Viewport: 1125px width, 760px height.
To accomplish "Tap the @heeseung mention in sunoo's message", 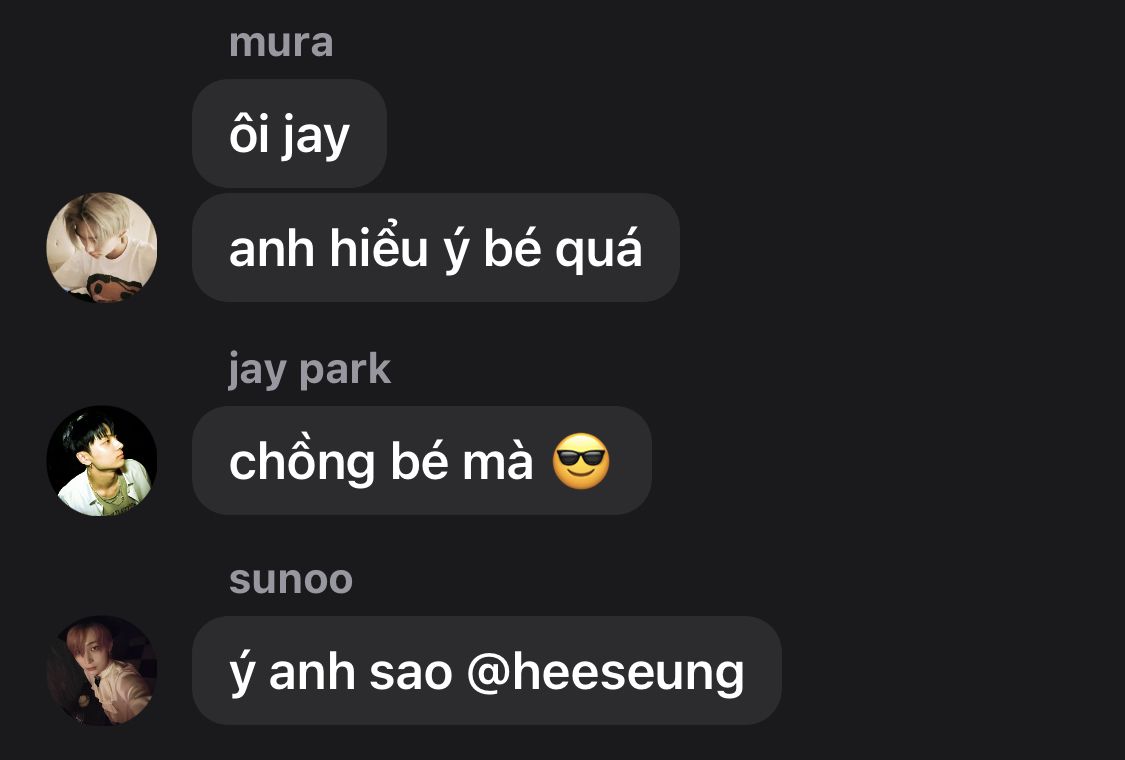I will pyautogui.click(x=606, y=672).
